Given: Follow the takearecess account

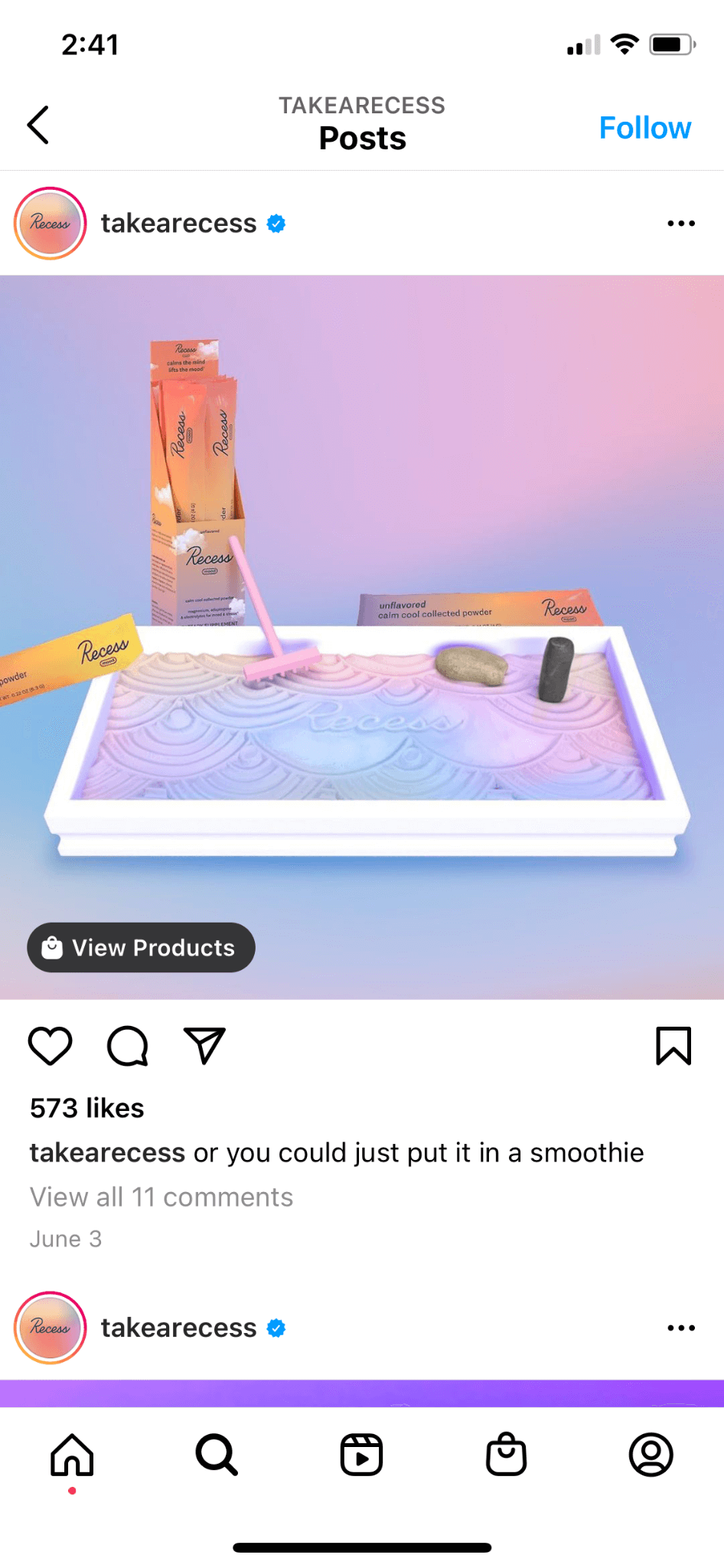Looking at the screenshot, I should point(644,128).
